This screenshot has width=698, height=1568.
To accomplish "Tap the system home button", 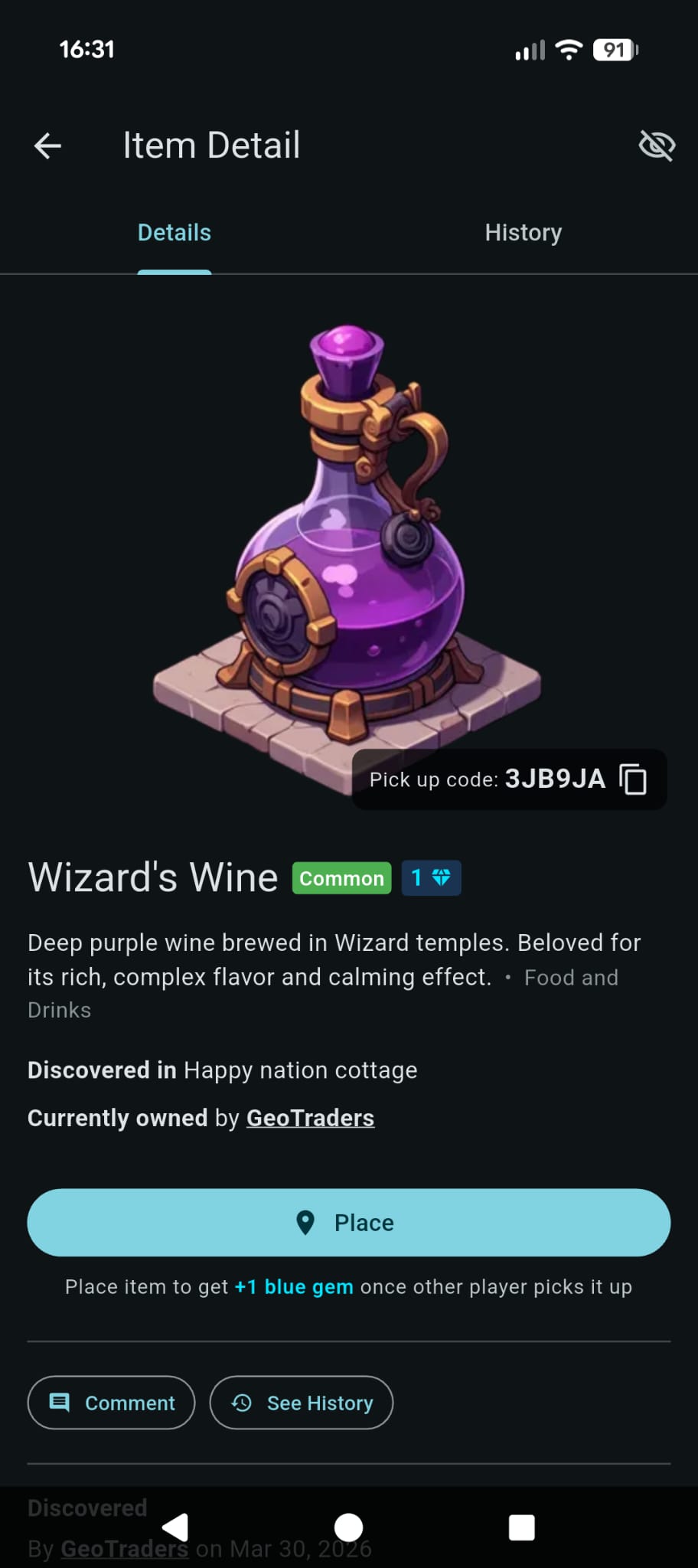I will (x=349, y=1527).
